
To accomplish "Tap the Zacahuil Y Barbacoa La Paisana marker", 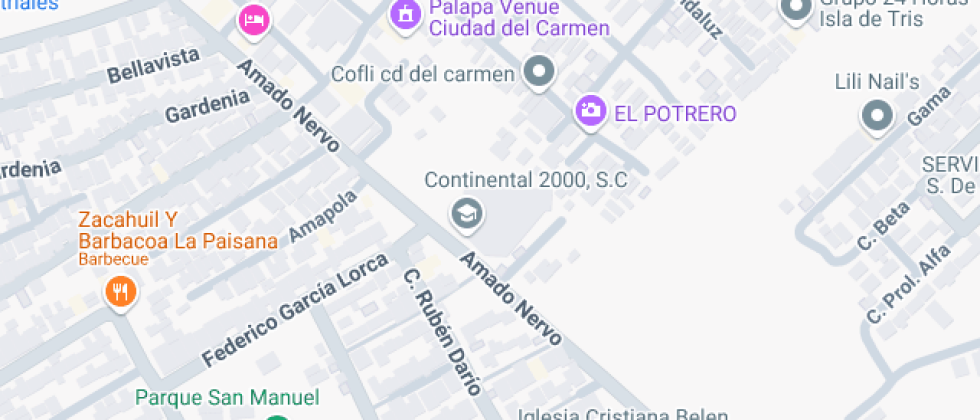I will tap(121, 291).
